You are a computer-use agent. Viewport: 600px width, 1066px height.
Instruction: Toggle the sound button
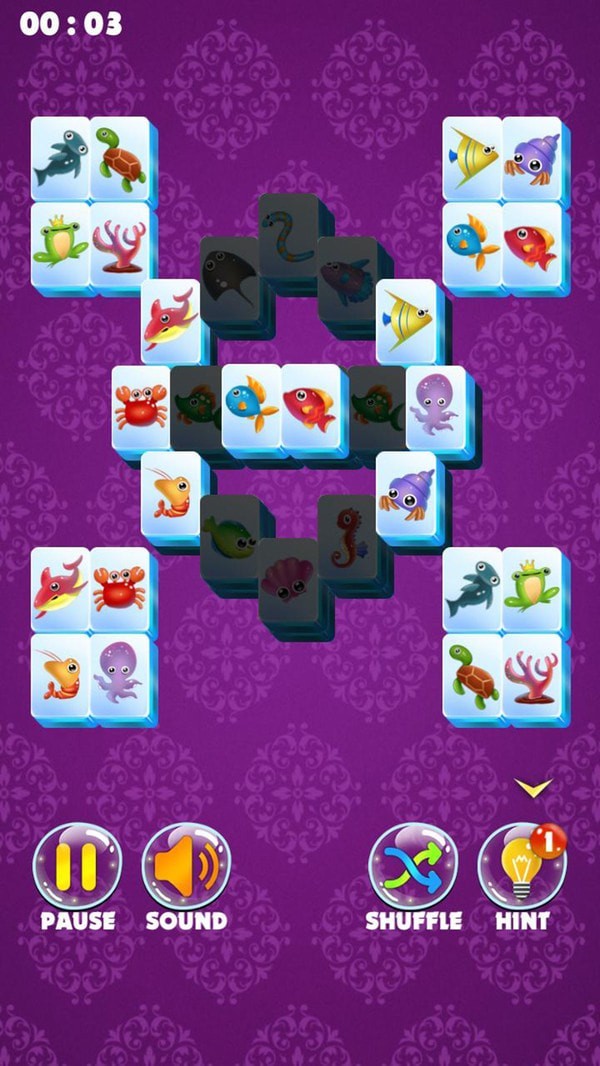tap(186, 866)
